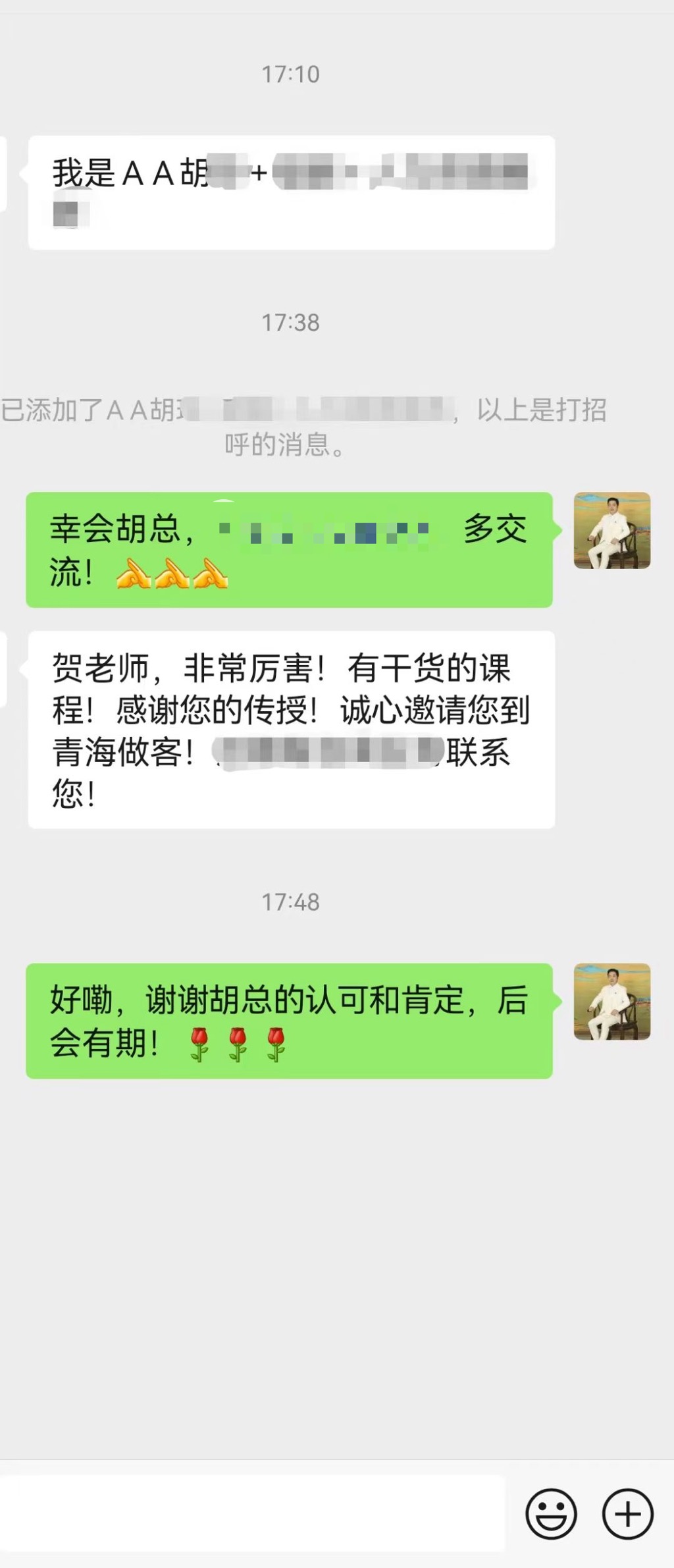Tap the message input field
This screenshot has width=674, height=1568.
coord(250,1513)
